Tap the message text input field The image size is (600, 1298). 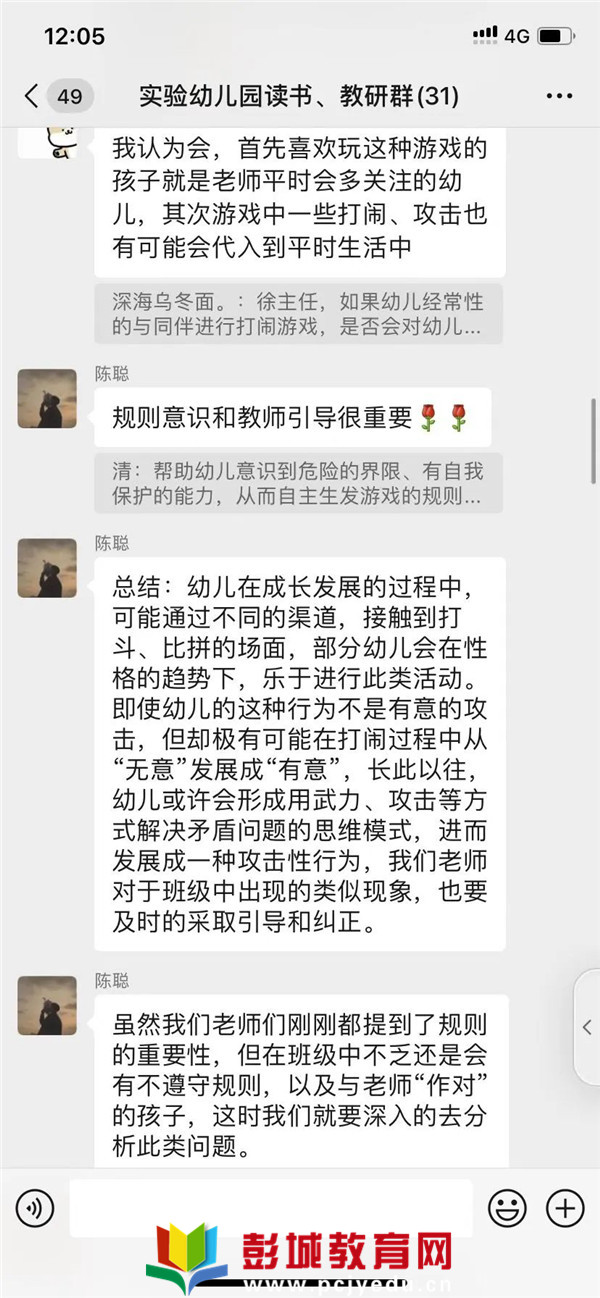[270, 1209]
